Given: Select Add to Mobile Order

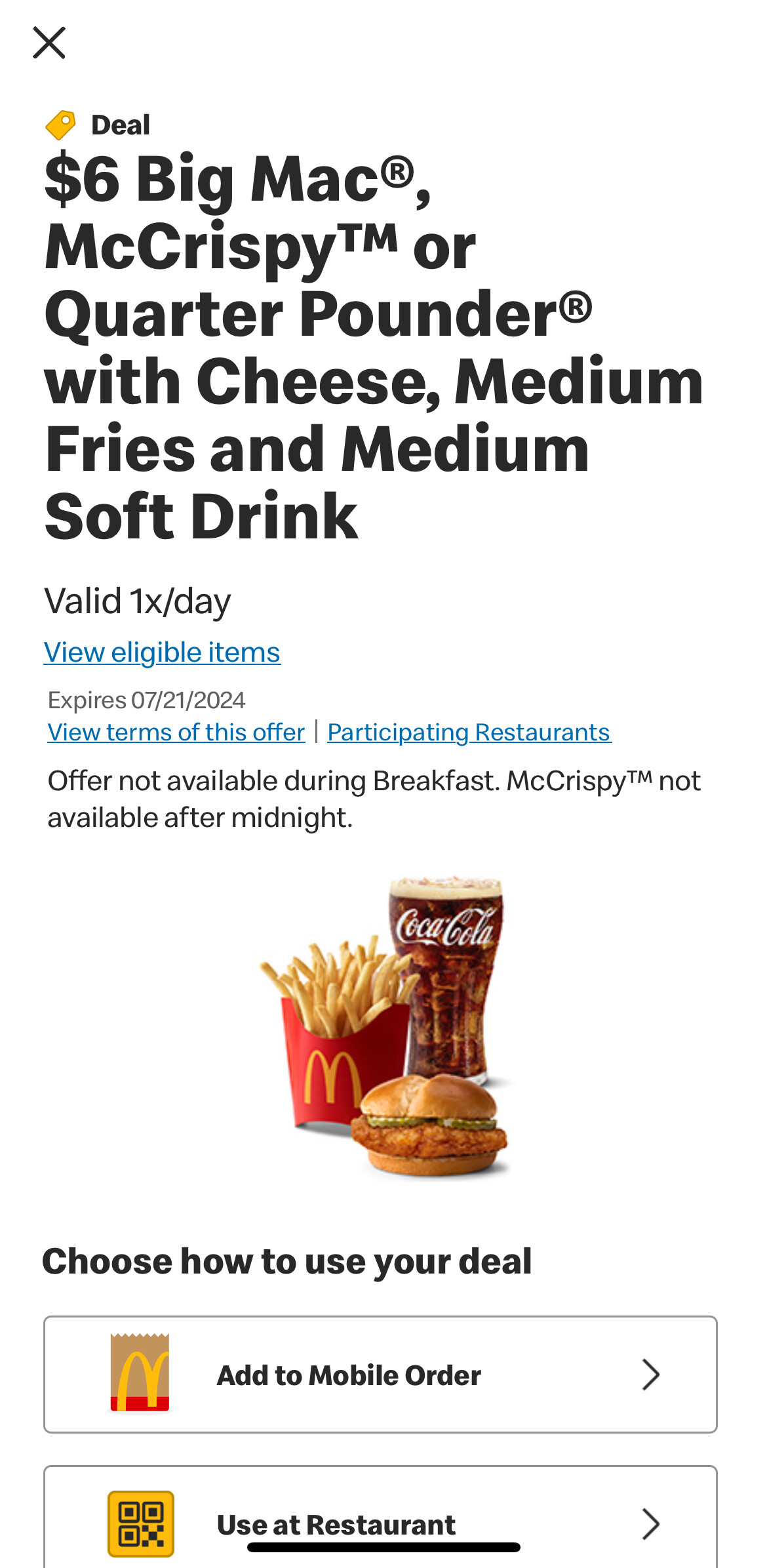Looking at the screenshot, I should (x=380, y=1375).
